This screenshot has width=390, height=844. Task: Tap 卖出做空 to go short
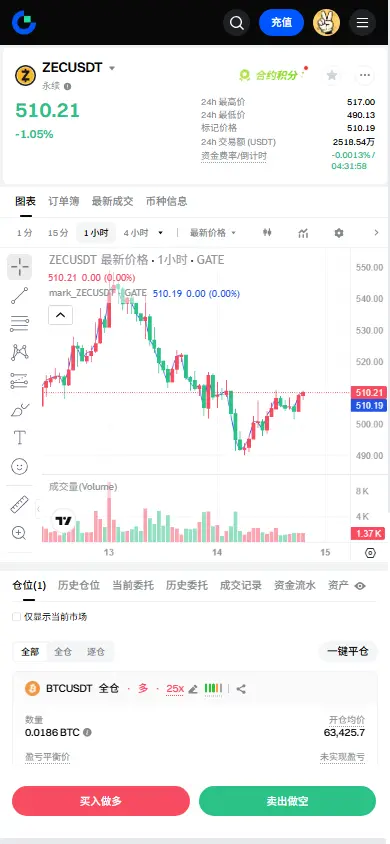287,801
